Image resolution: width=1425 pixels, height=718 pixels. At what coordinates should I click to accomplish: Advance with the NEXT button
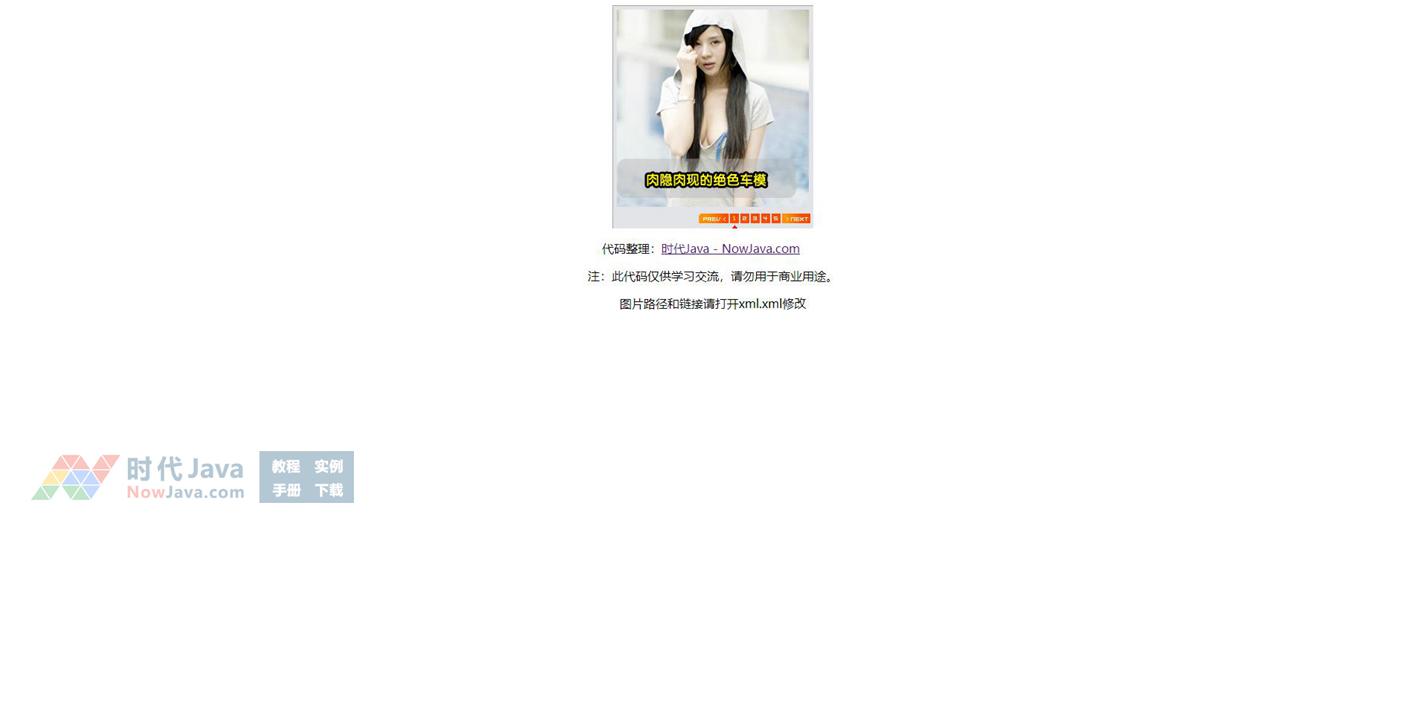tap(797, 218)
